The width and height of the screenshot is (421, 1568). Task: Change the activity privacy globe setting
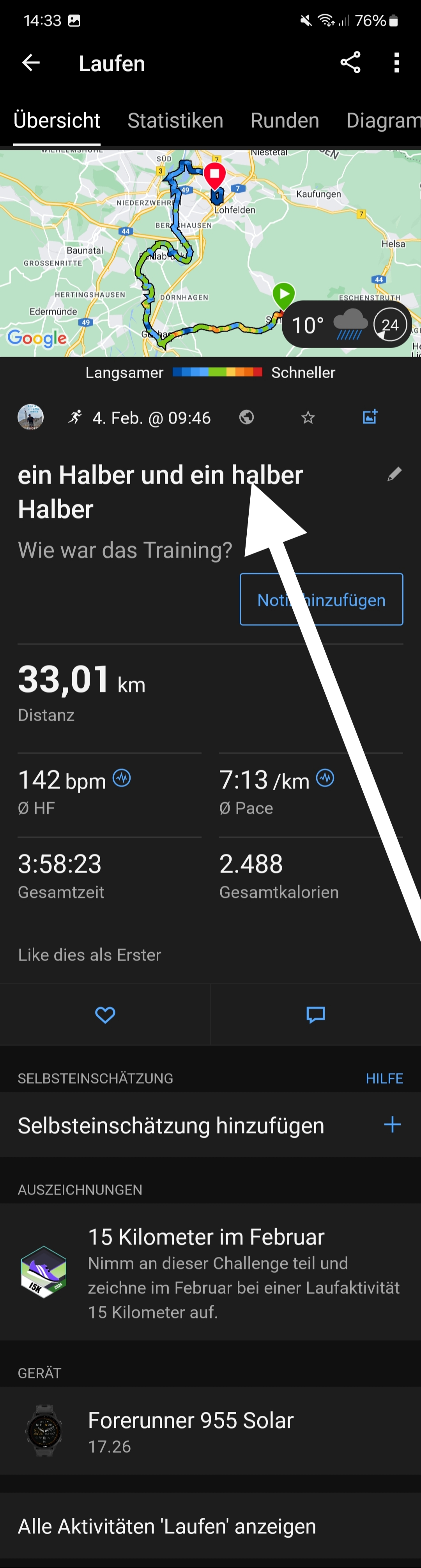(x=247, y=418)
